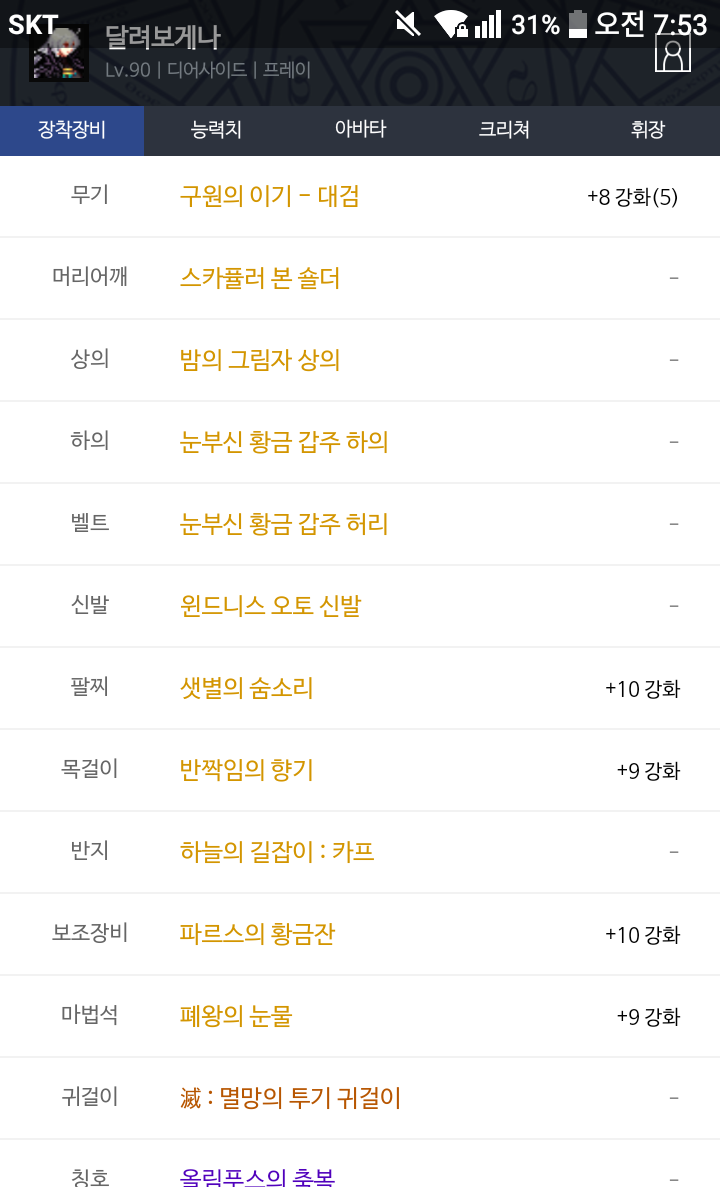Tap character avatar 달려보게나

[59, 53]
